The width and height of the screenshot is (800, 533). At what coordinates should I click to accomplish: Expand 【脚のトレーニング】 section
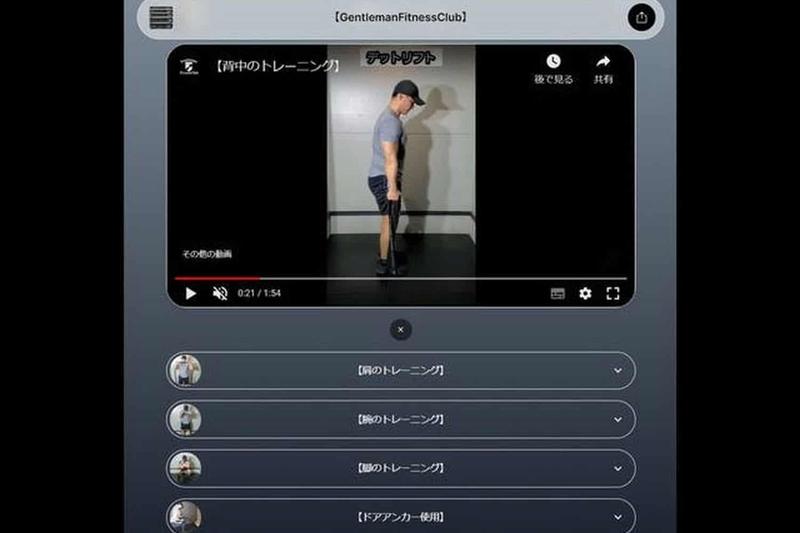[400, 468]
